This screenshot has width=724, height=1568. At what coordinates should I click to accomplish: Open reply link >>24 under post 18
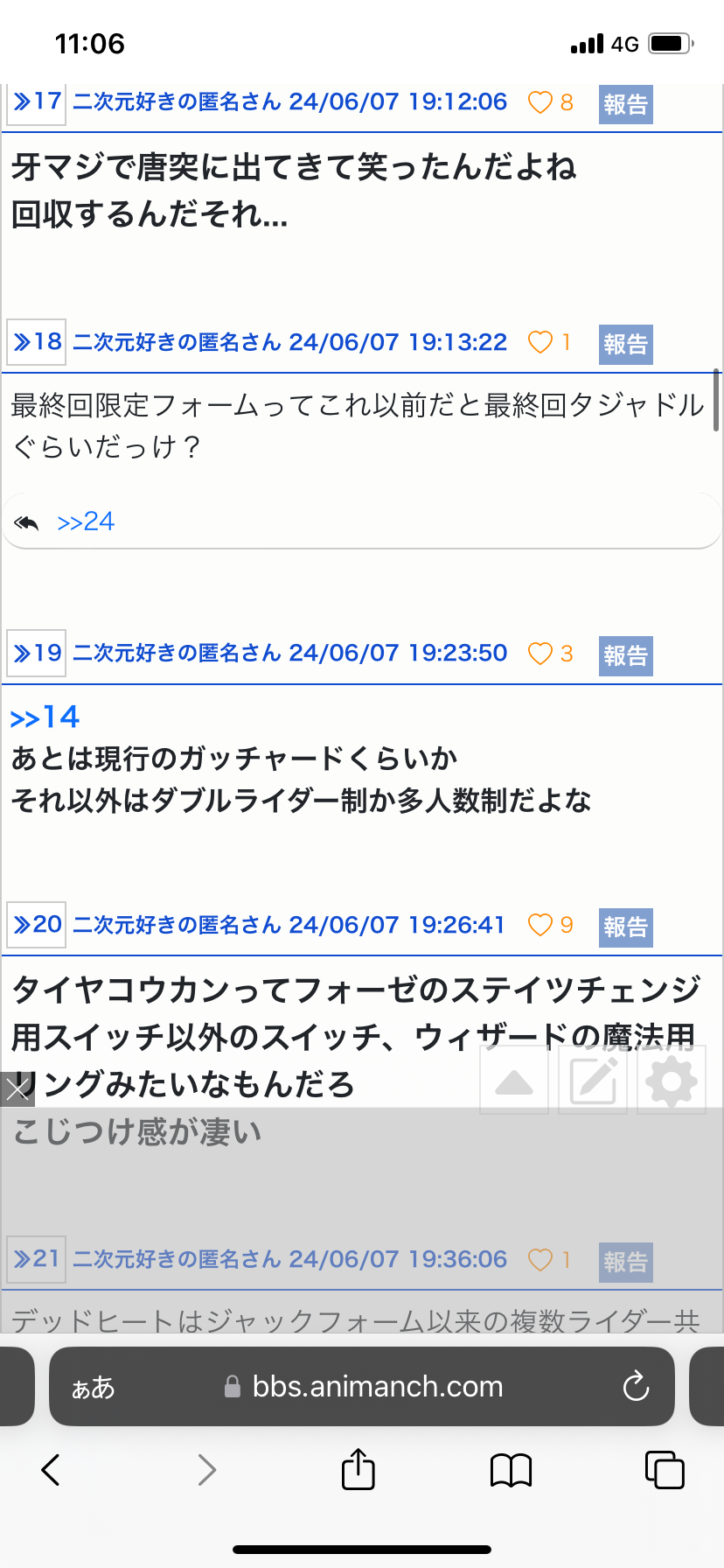(86, 522)
